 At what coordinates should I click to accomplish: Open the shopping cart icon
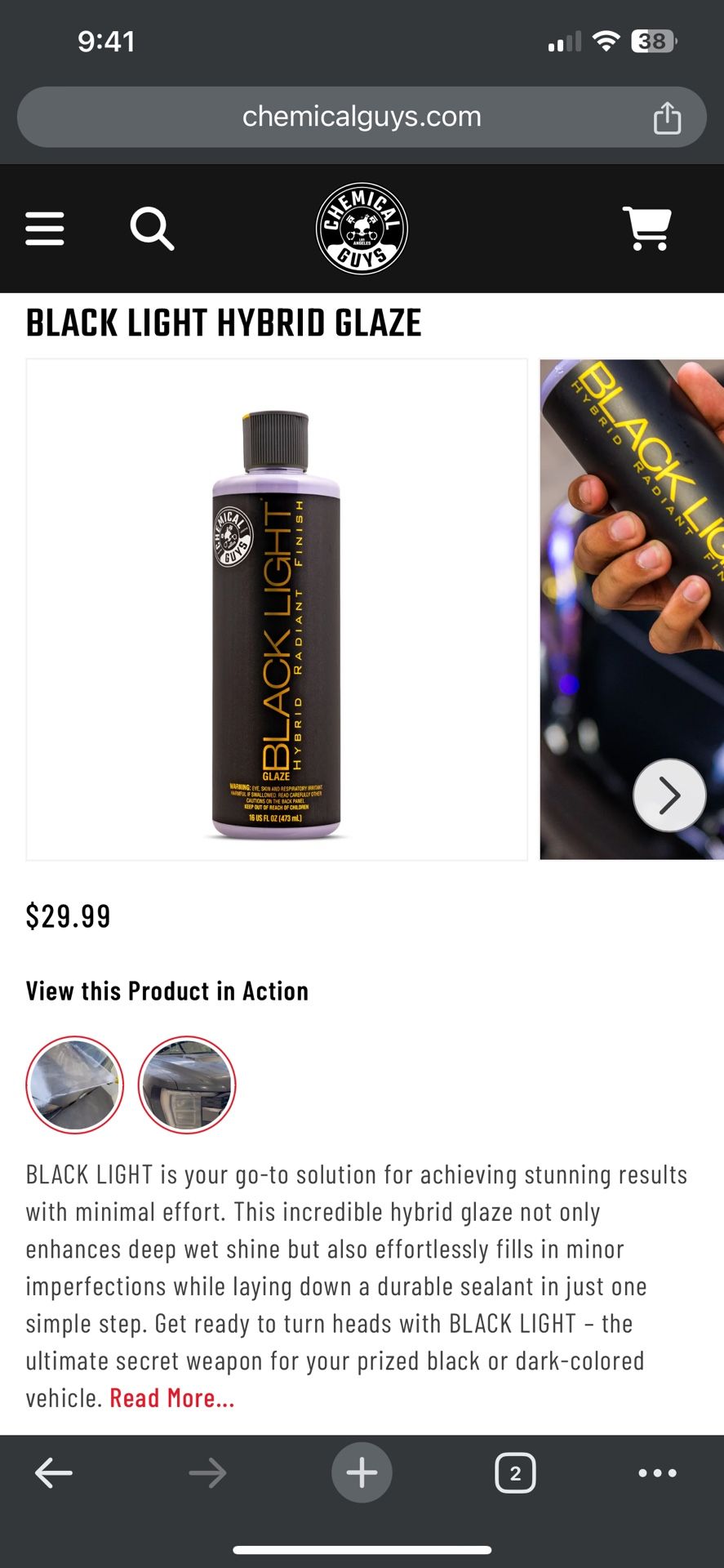tap(648, 229)
